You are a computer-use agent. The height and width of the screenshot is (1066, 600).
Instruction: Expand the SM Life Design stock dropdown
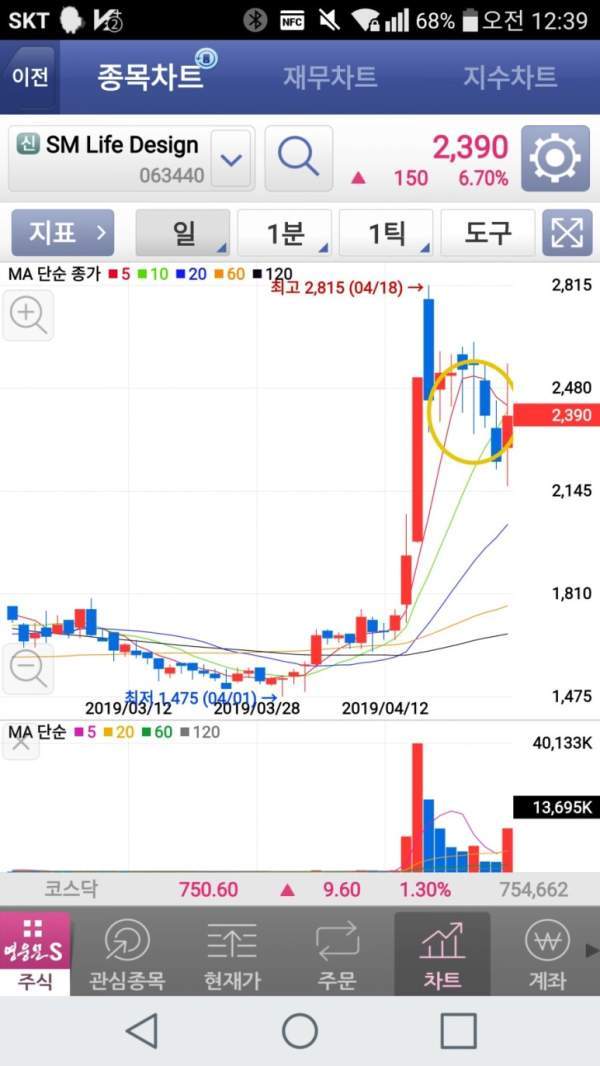231,160
